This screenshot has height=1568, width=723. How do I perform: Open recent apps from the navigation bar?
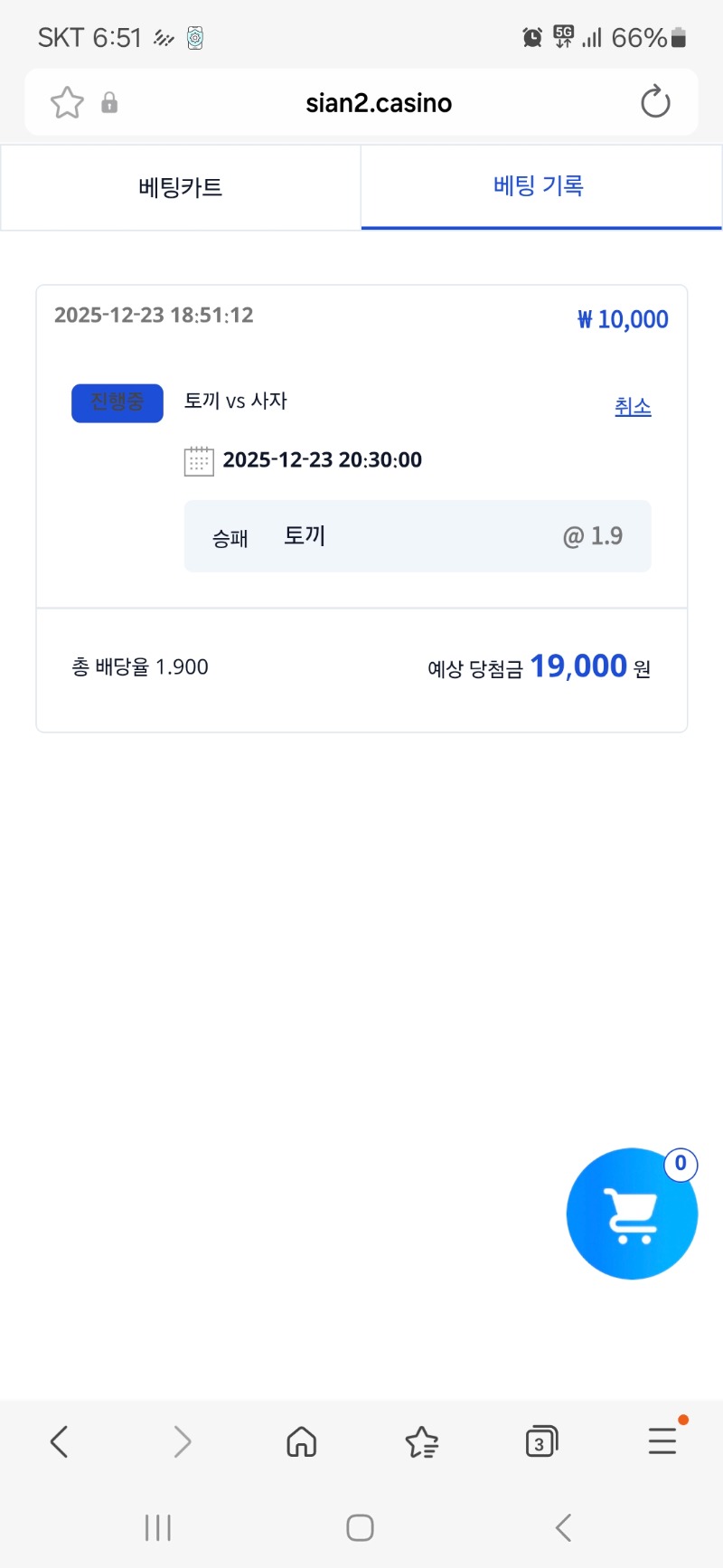[158, 1528]
